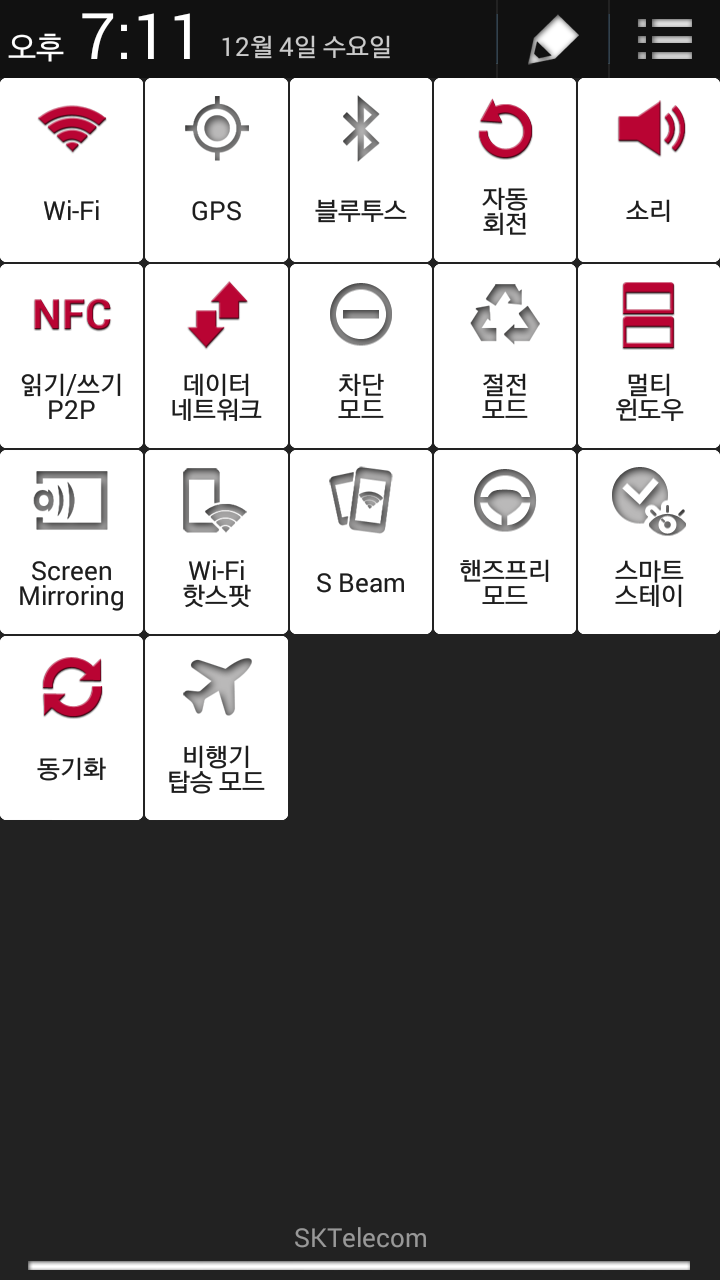Image resolution: width=720 pixels, height=1280 pixels.
Task: Toggle the 소리 sound mode
Action: point(649,170)
